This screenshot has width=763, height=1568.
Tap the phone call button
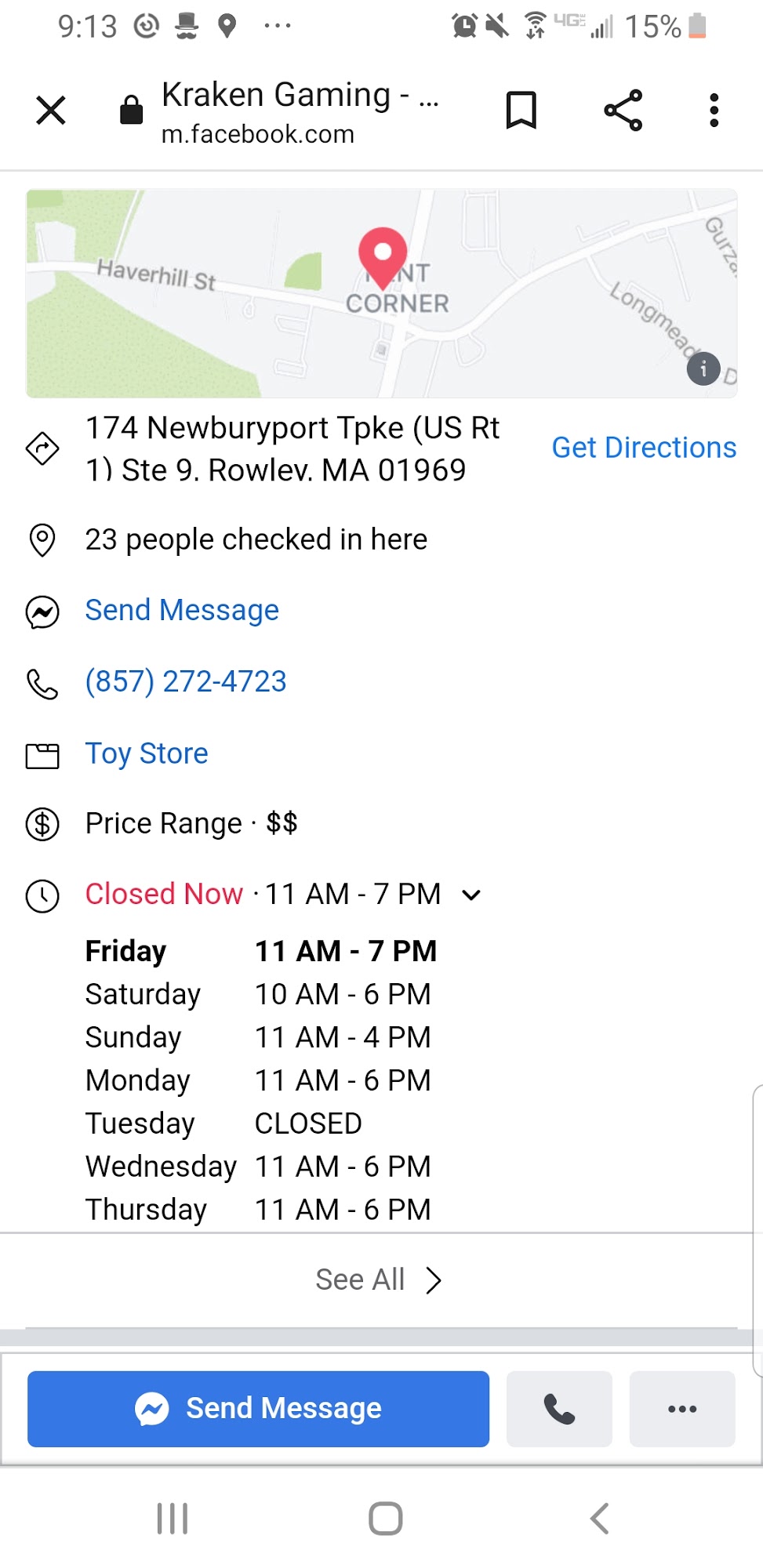559,1409
